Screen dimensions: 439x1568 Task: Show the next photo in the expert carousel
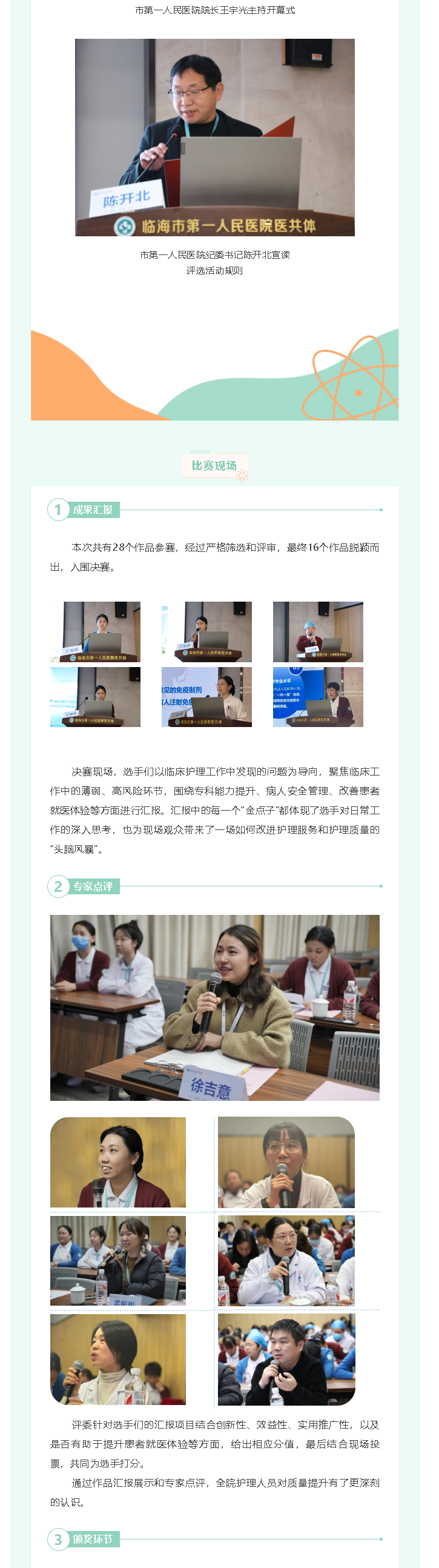tap(372, 998)
